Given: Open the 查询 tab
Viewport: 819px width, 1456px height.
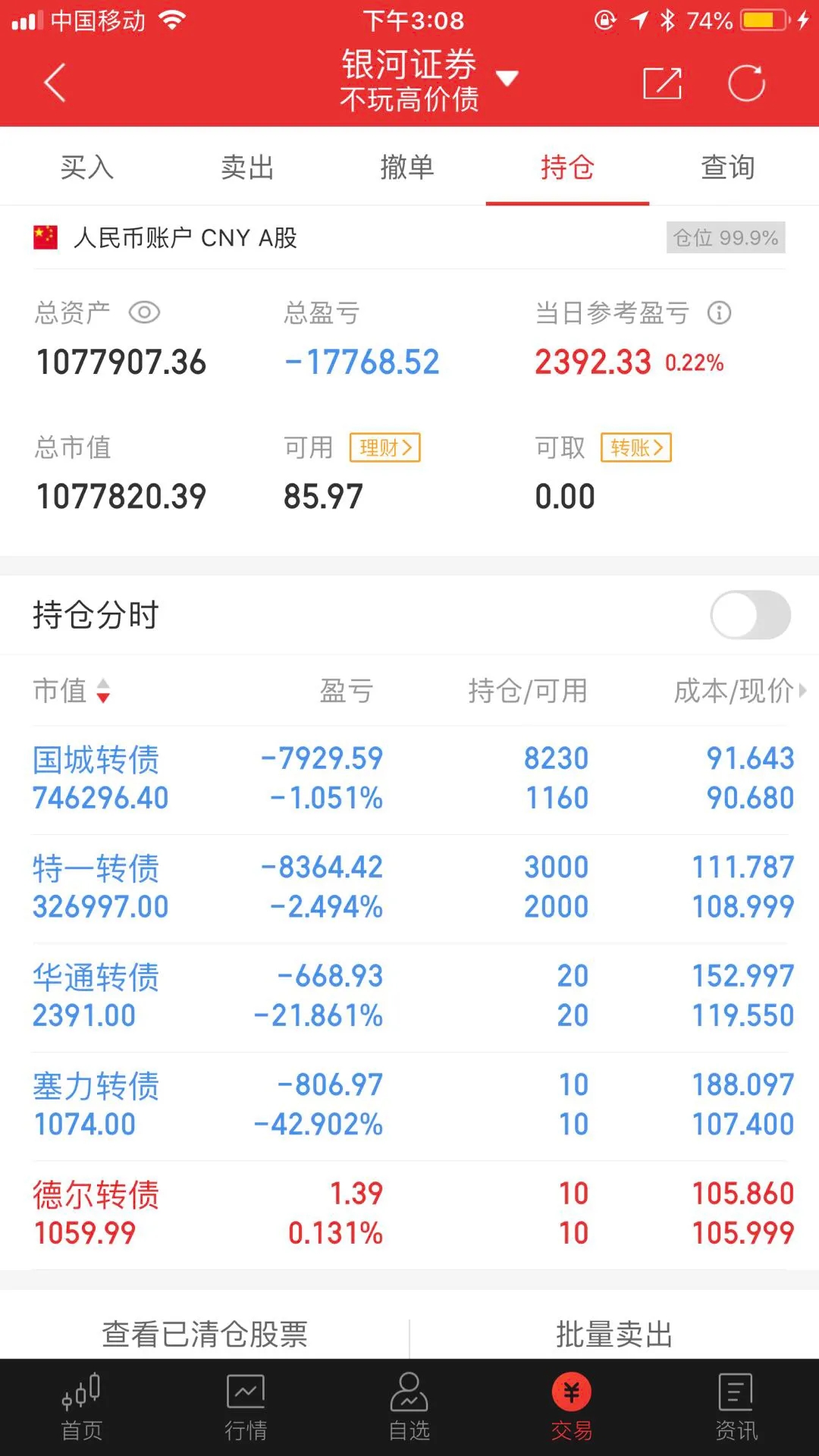Looking at the screenshot, I should [x=727, y=167].
